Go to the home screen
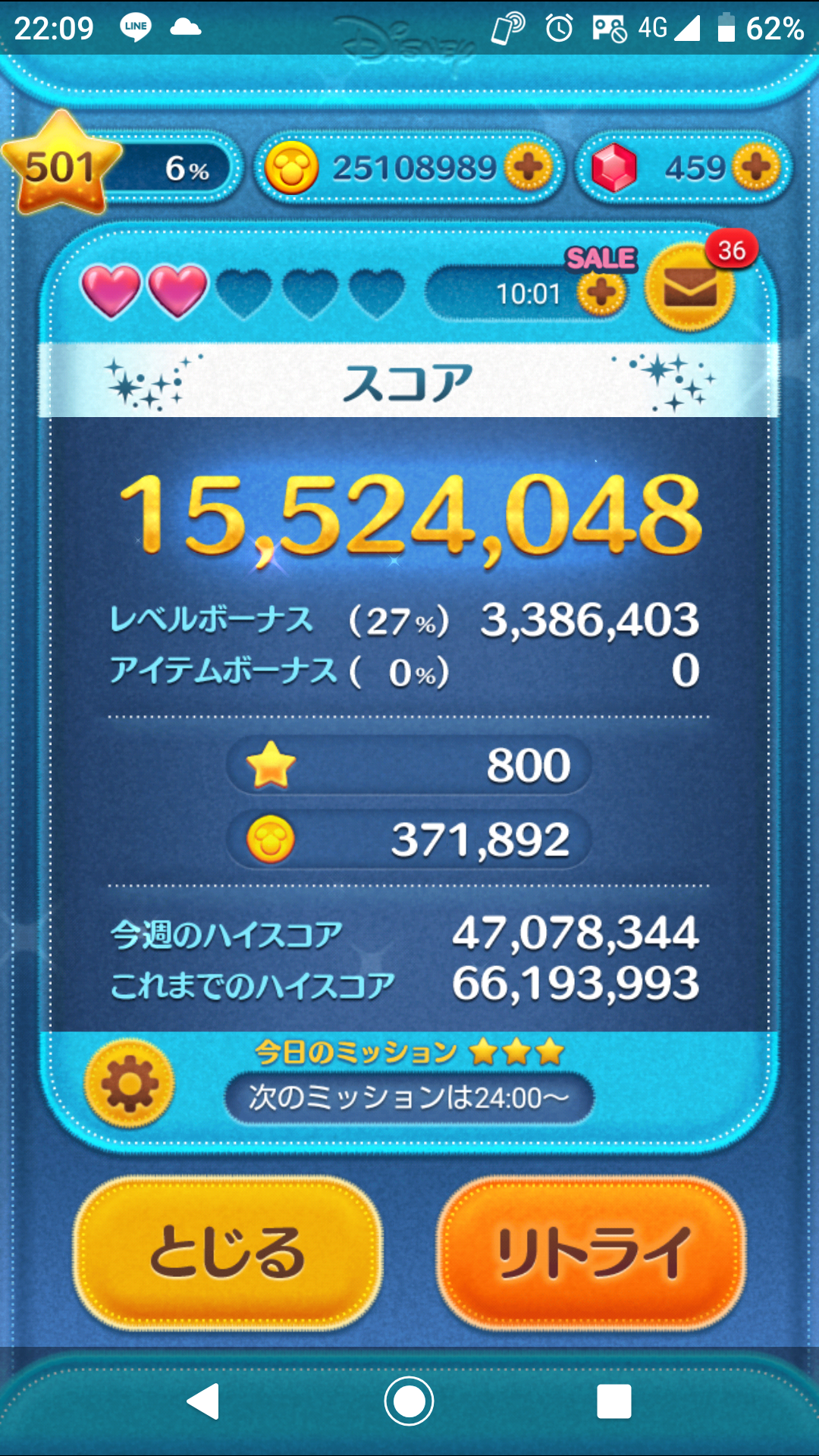Viewport: 819px width, 1456px height. coord(409,1401)
